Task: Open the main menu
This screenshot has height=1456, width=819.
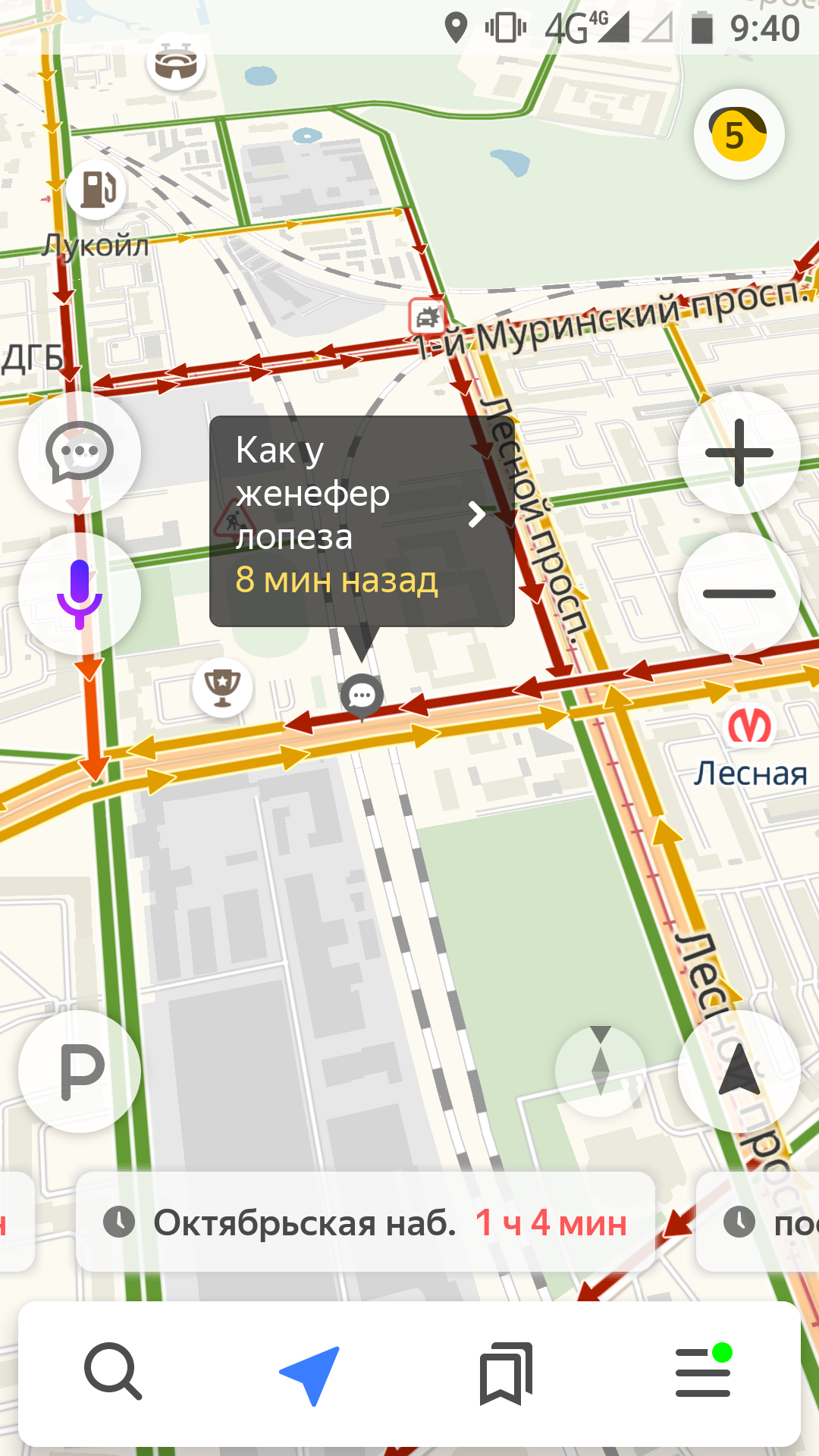Action: point(703,1373)
